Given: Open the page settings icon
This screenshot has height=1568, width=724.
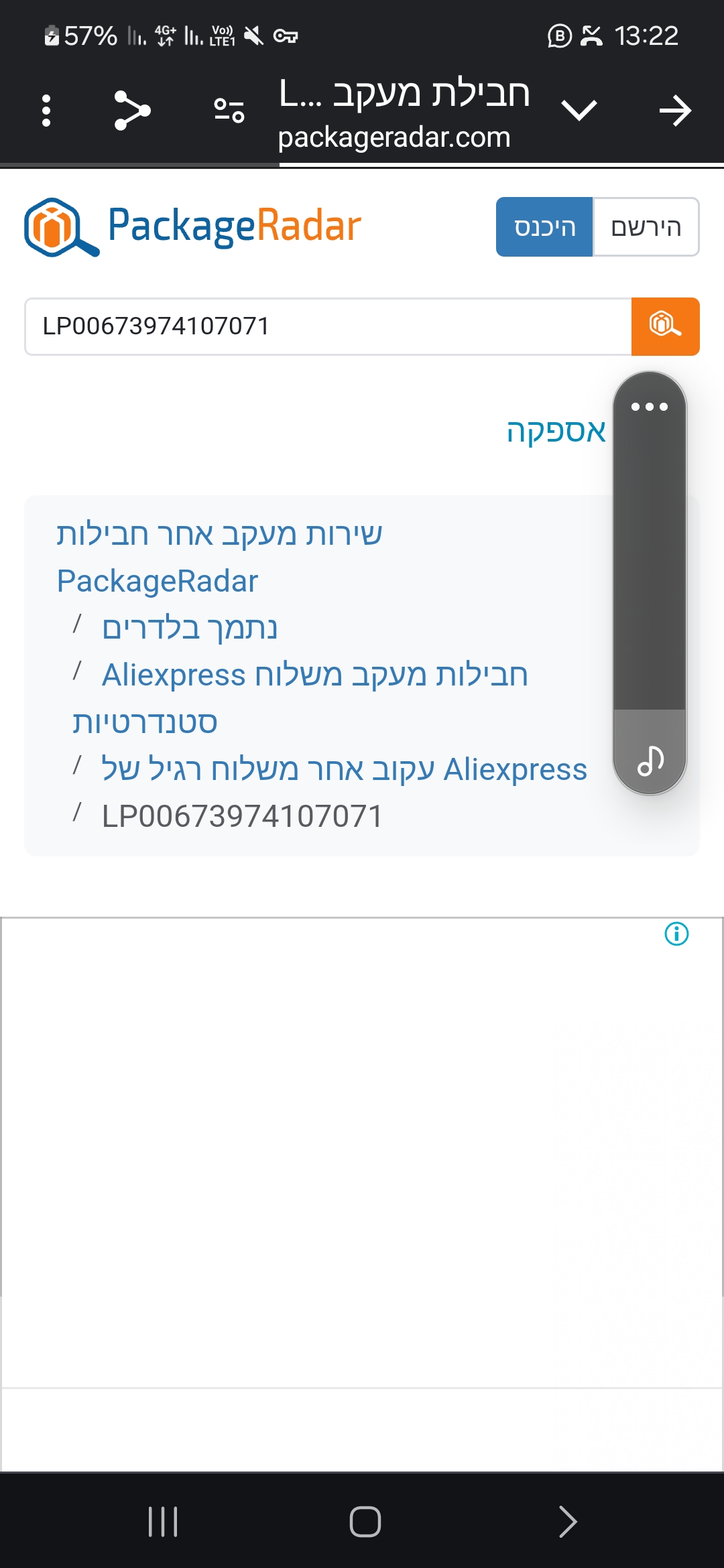Looking at the screenshot, I should click(x=229, y=111).
